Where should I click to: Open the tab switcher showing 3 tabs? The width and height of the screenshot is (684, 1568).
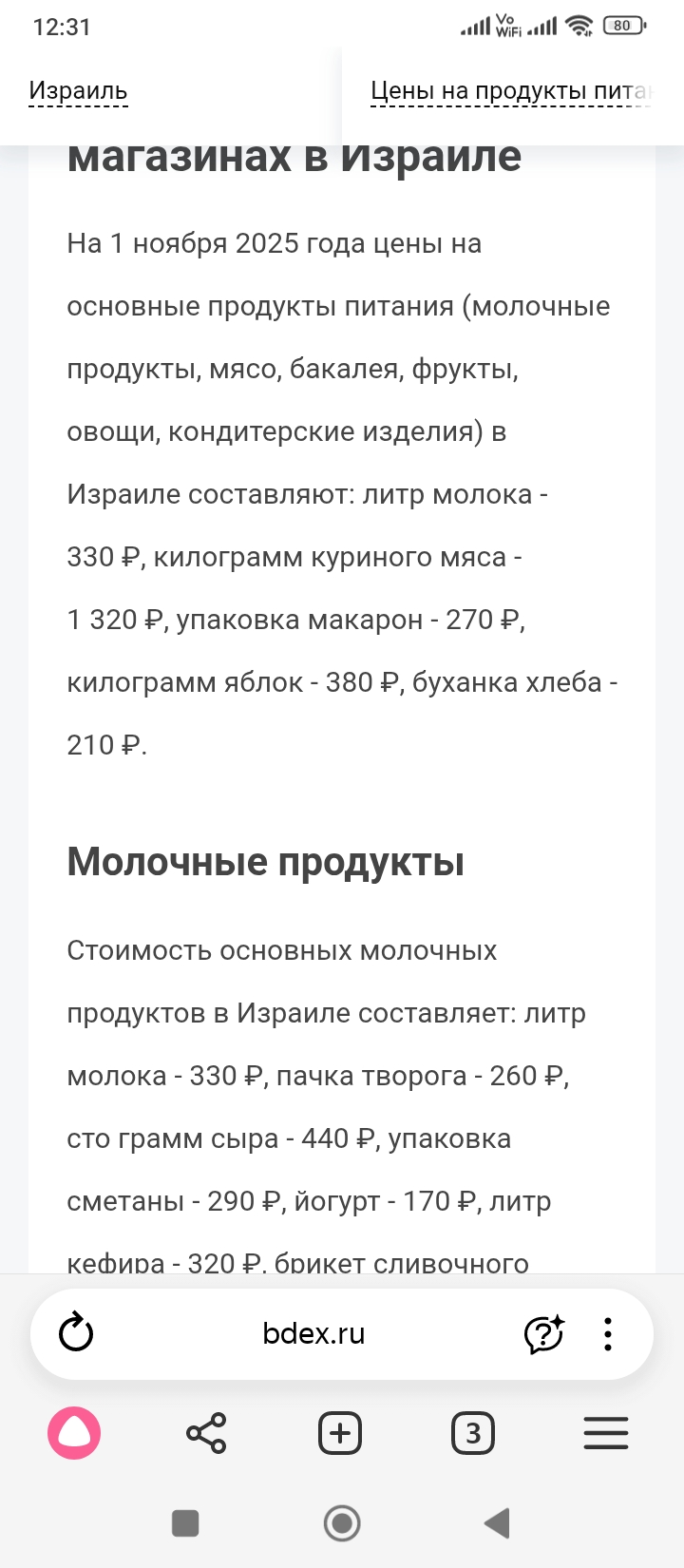[x=473, y=1432]
